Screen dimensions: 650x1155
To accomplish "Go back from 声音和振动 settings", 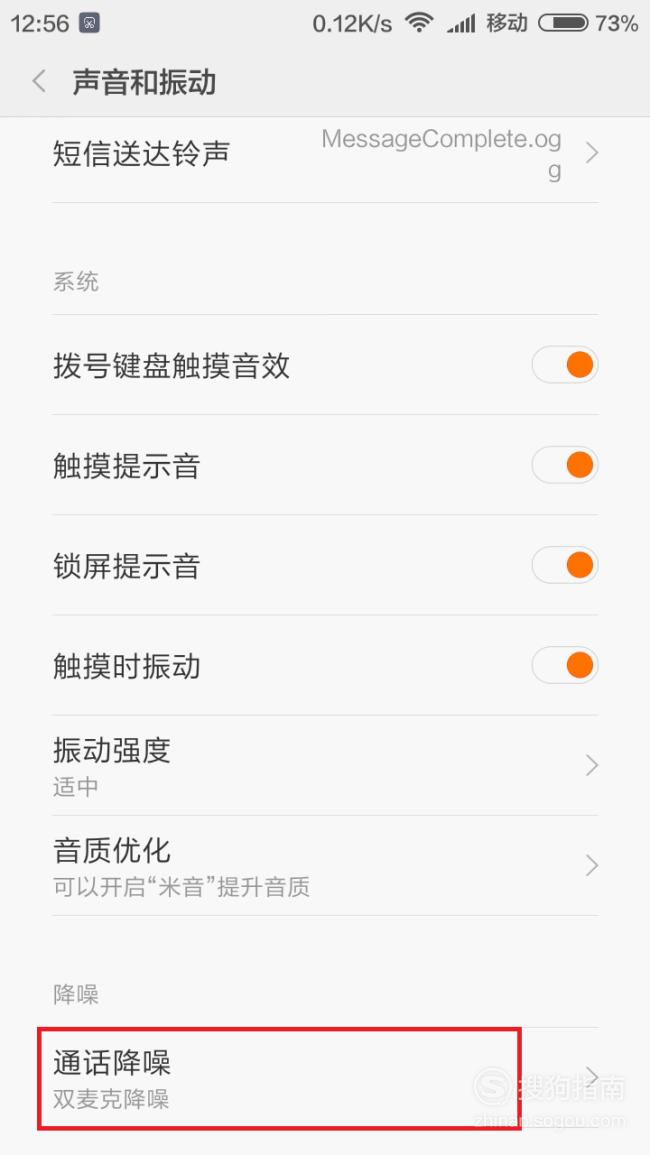I will [x=40, y=82].
